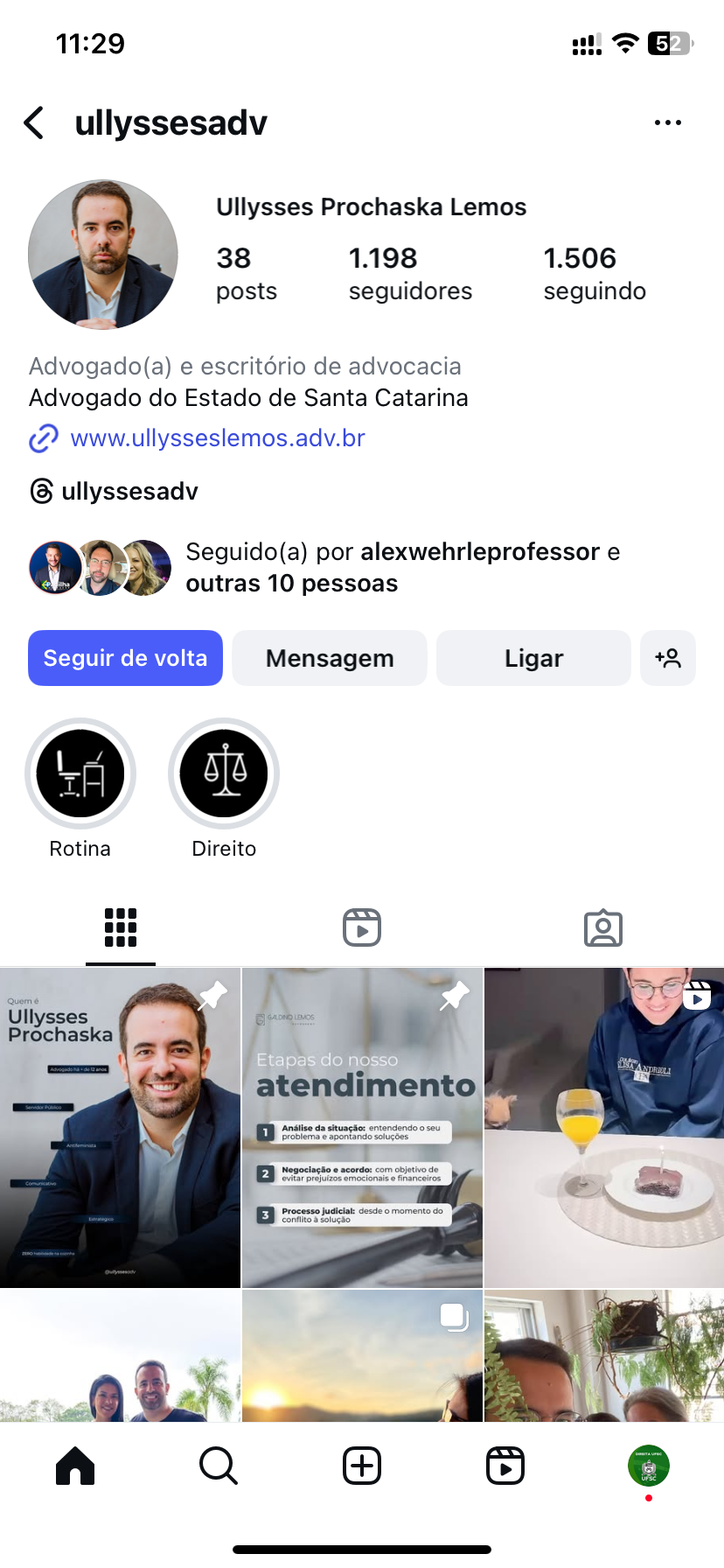724x1568 pixels.
Task: View the Direito story highlight
Action: pos(224,773)
